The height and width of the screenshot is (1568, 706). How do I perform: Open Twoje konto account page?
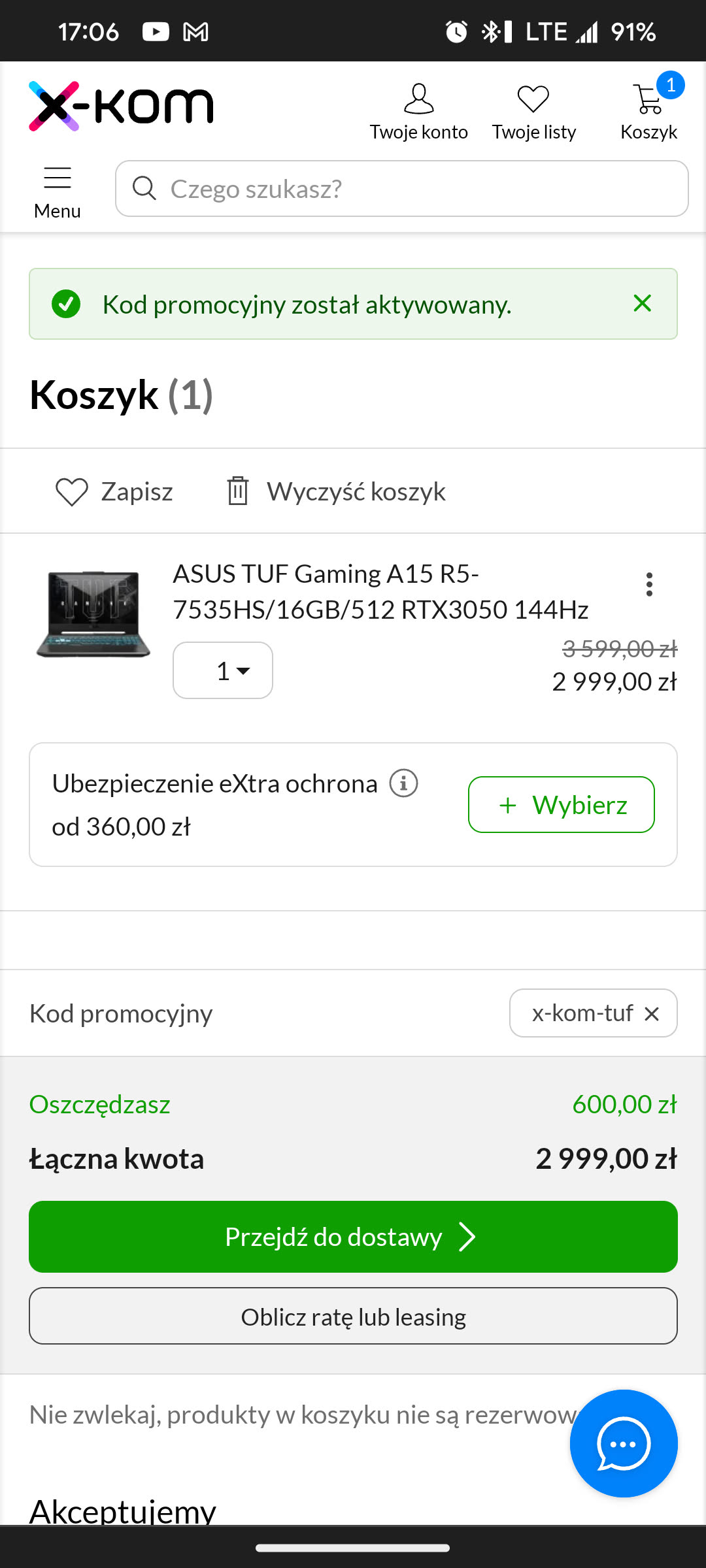pyautogui.click(x=418, y=112)
